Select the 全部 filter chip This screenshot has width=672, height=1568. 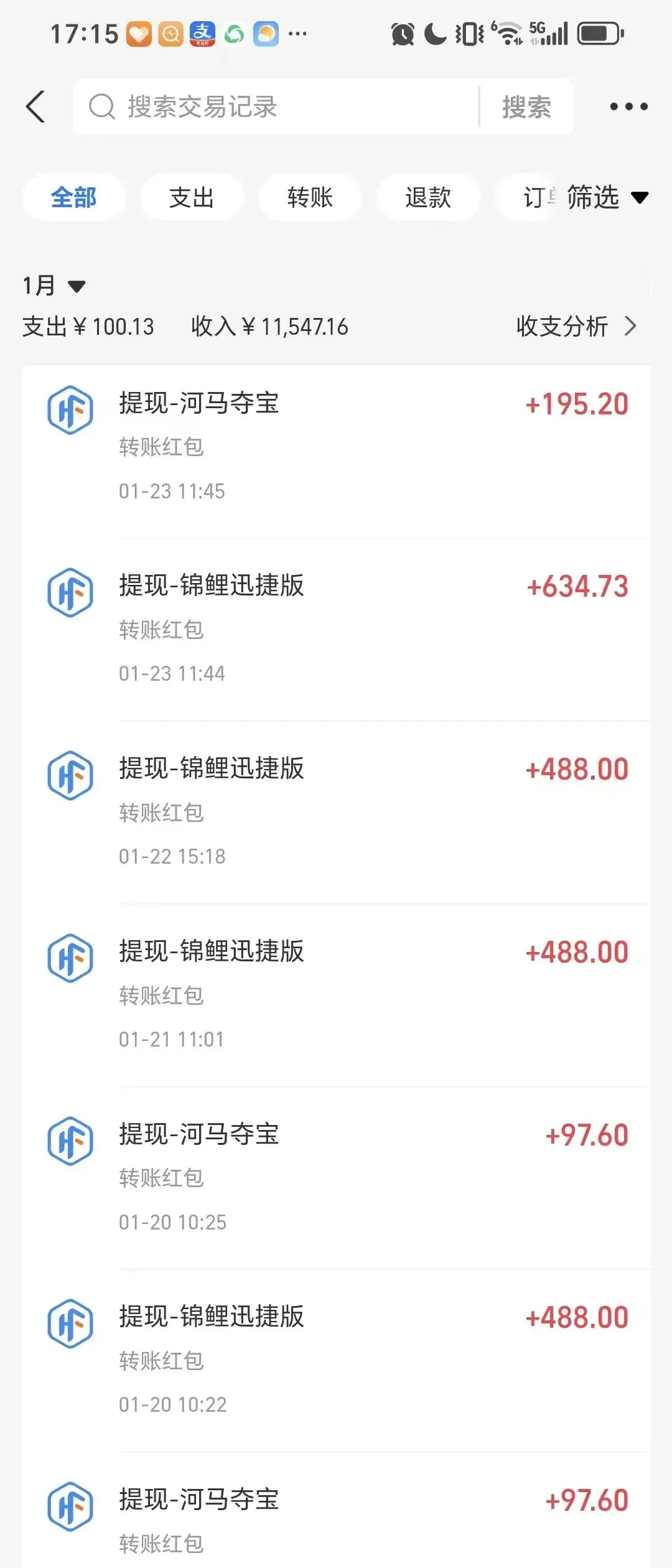click(73, 198)
